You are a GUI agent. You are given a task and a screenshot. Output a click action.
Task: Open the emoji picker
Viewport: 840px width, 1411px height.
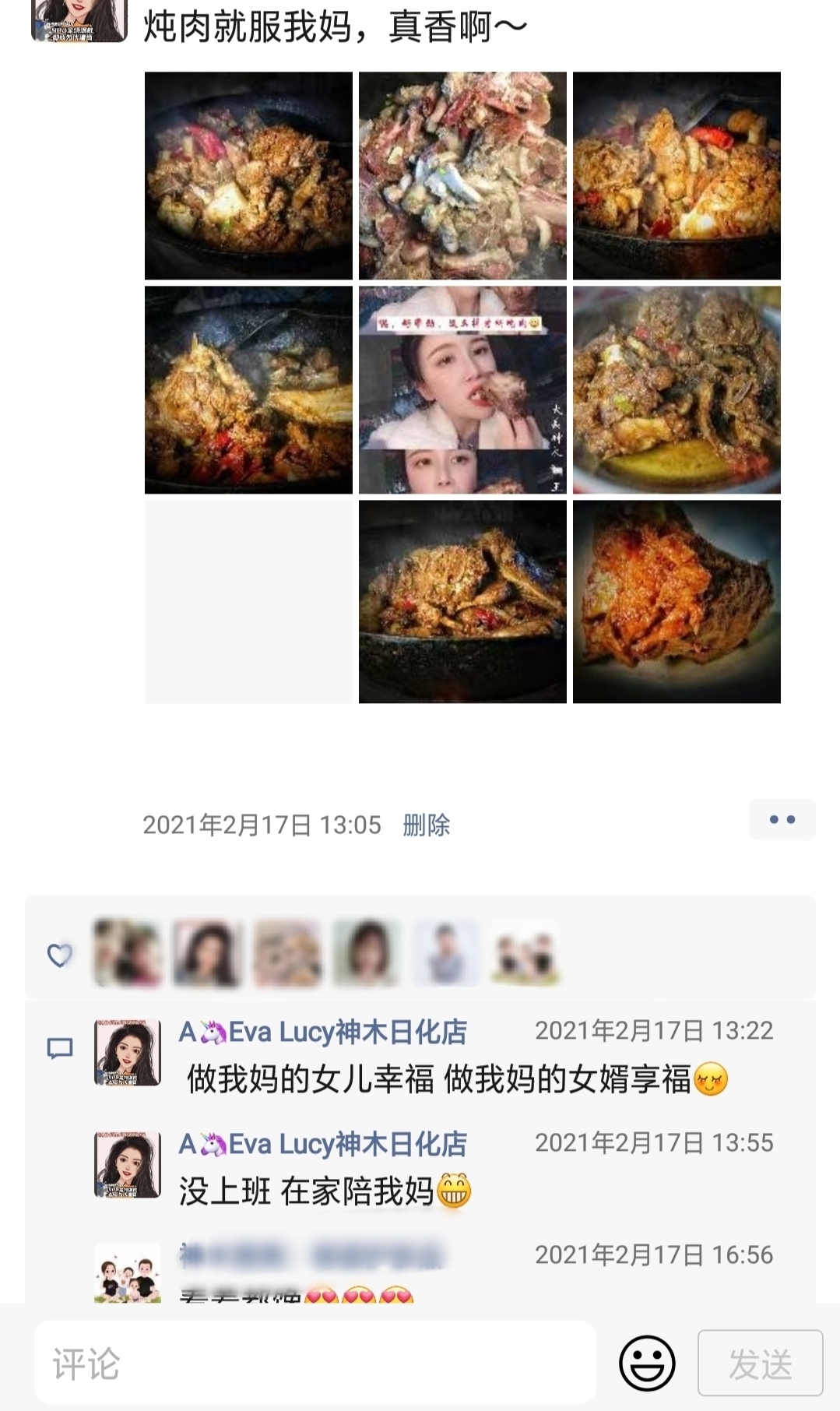click(646, 1363)
